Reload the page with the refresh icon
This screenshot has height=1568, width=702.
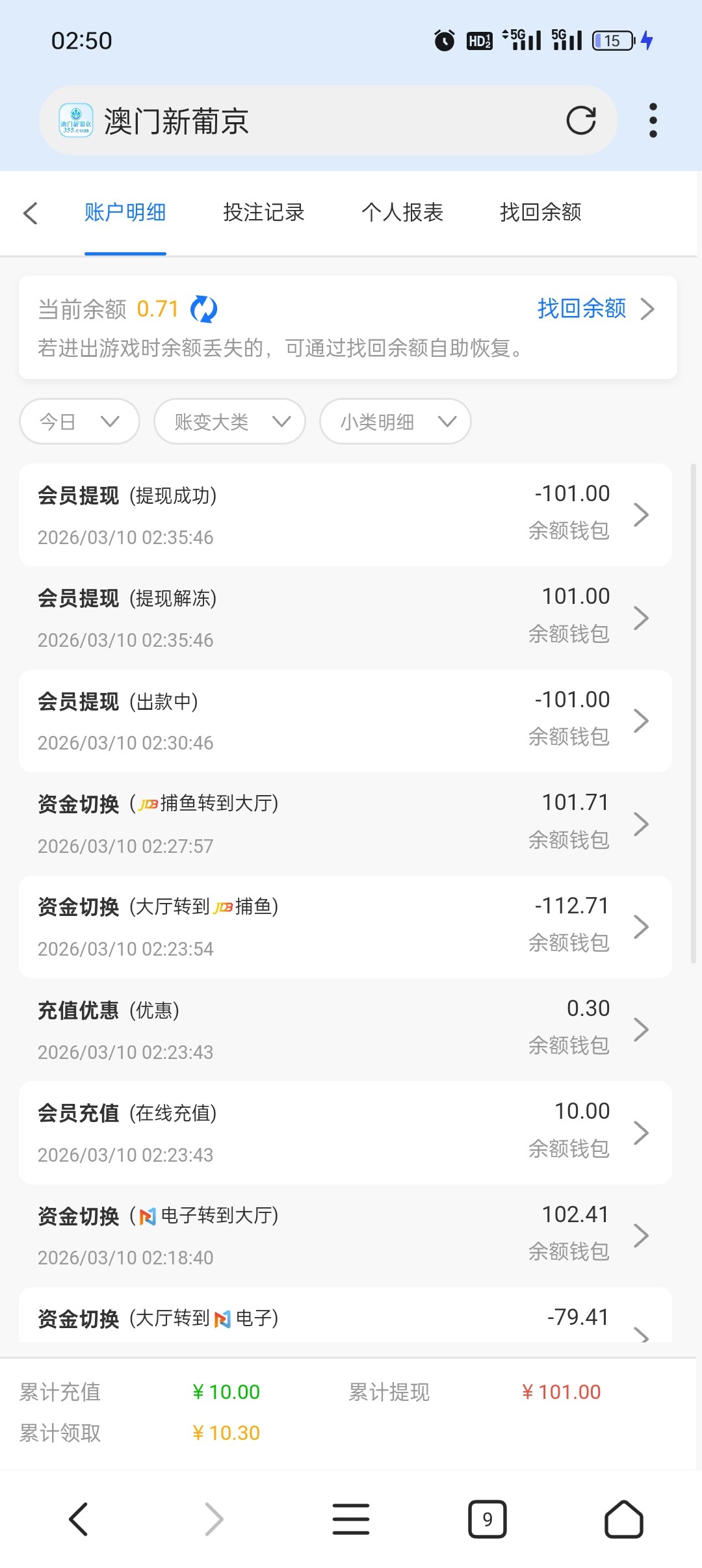(x=580, y=120)
